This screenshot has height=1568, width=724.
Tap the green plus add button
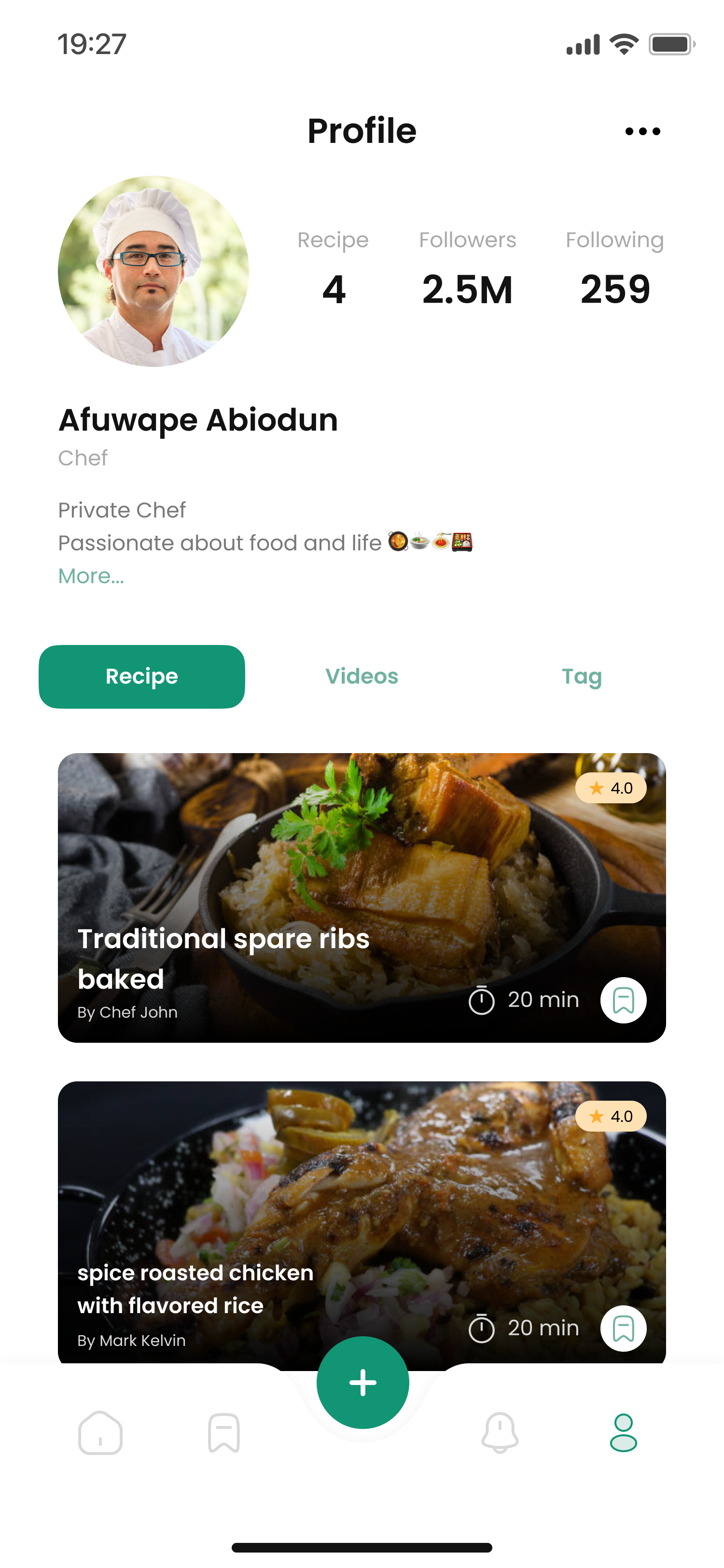[362, 1382]
